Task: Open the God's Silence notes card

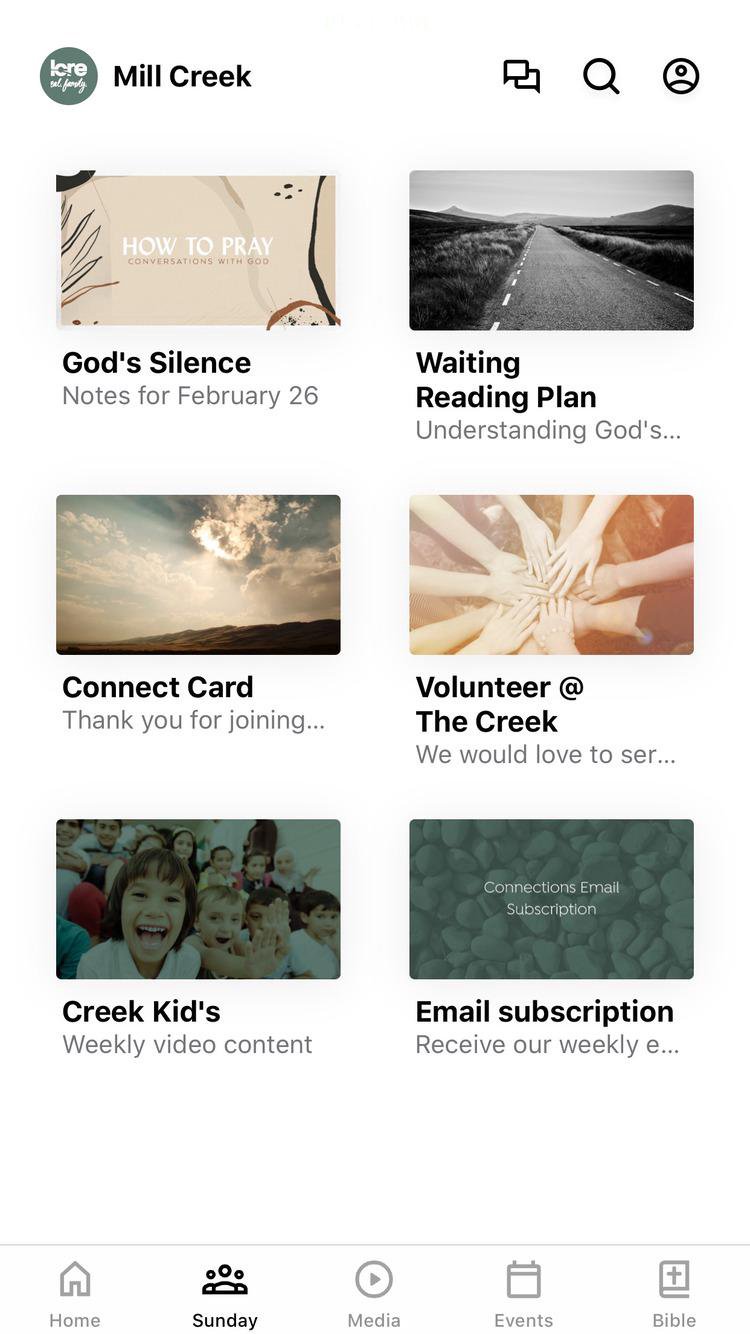Action: point(198,250)
